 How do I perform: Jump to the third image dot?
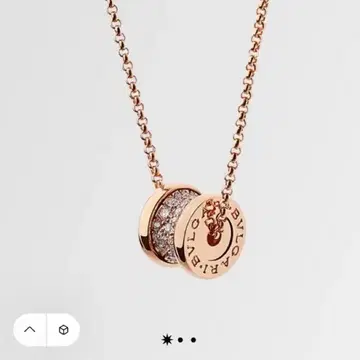tap(193, 340)
